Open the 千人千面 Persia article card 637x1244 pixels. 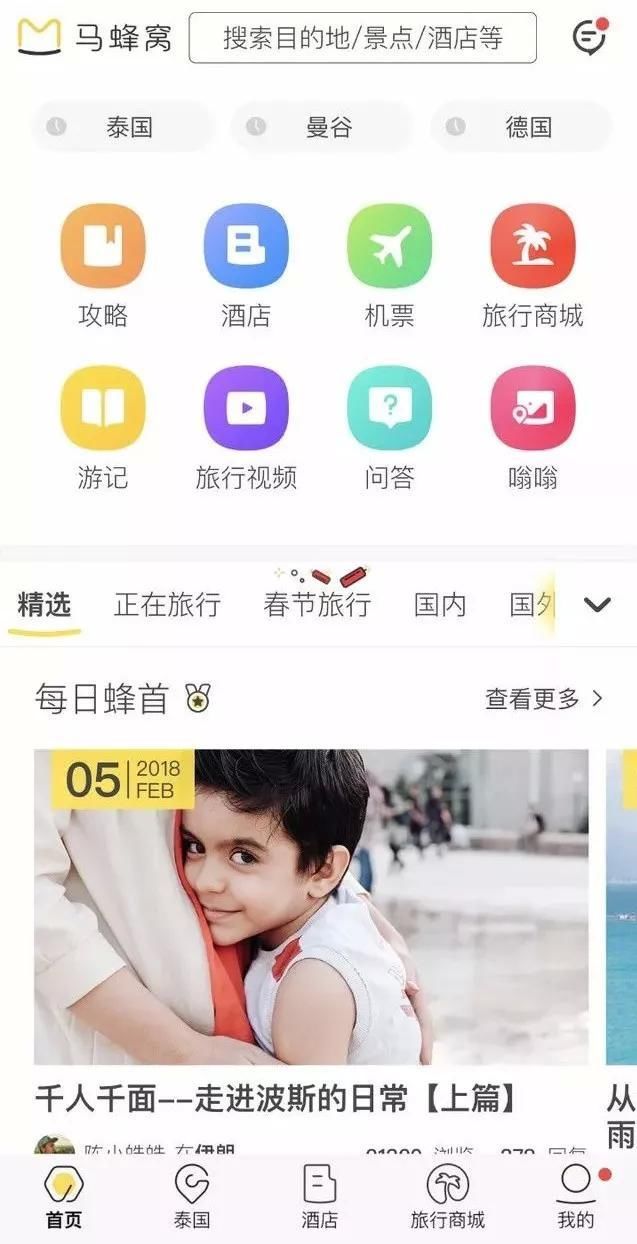click(311, 930)
